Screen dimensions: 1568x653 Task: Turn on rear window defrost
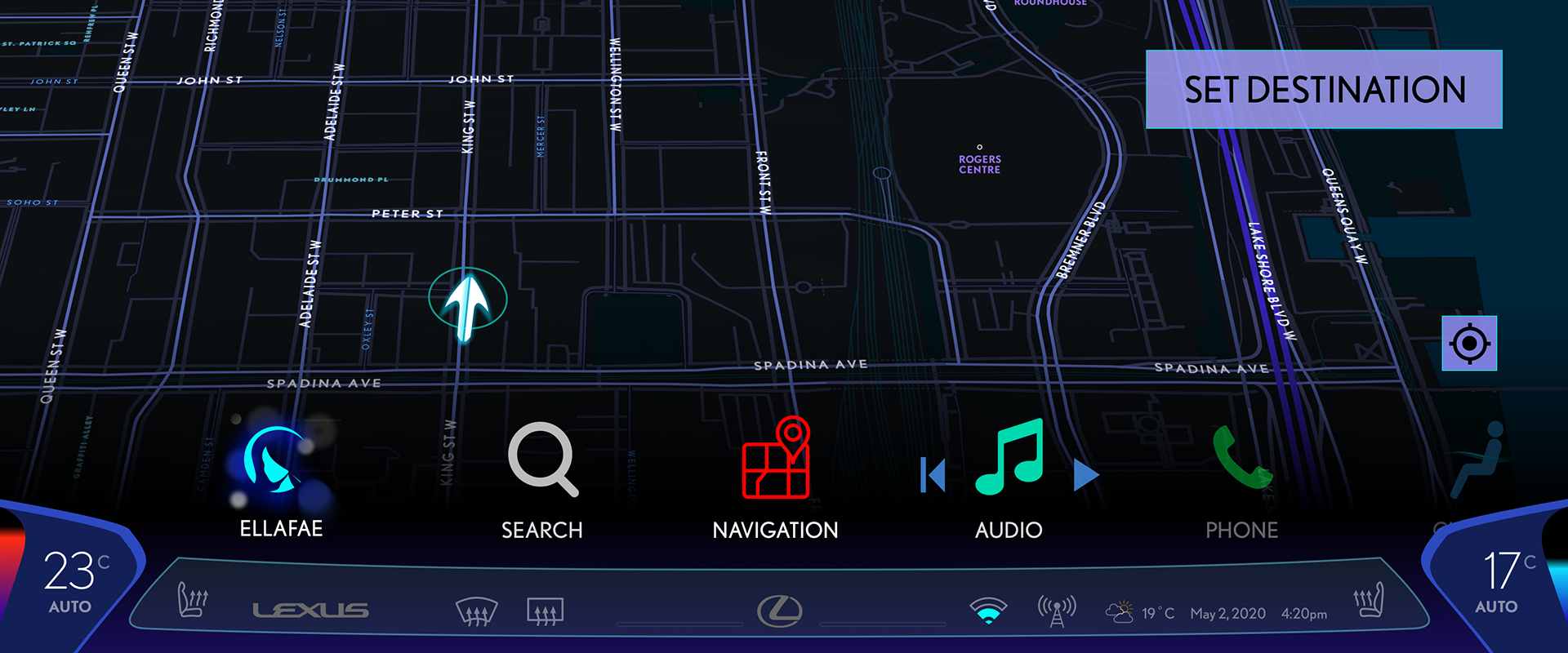tap(545, 611)
